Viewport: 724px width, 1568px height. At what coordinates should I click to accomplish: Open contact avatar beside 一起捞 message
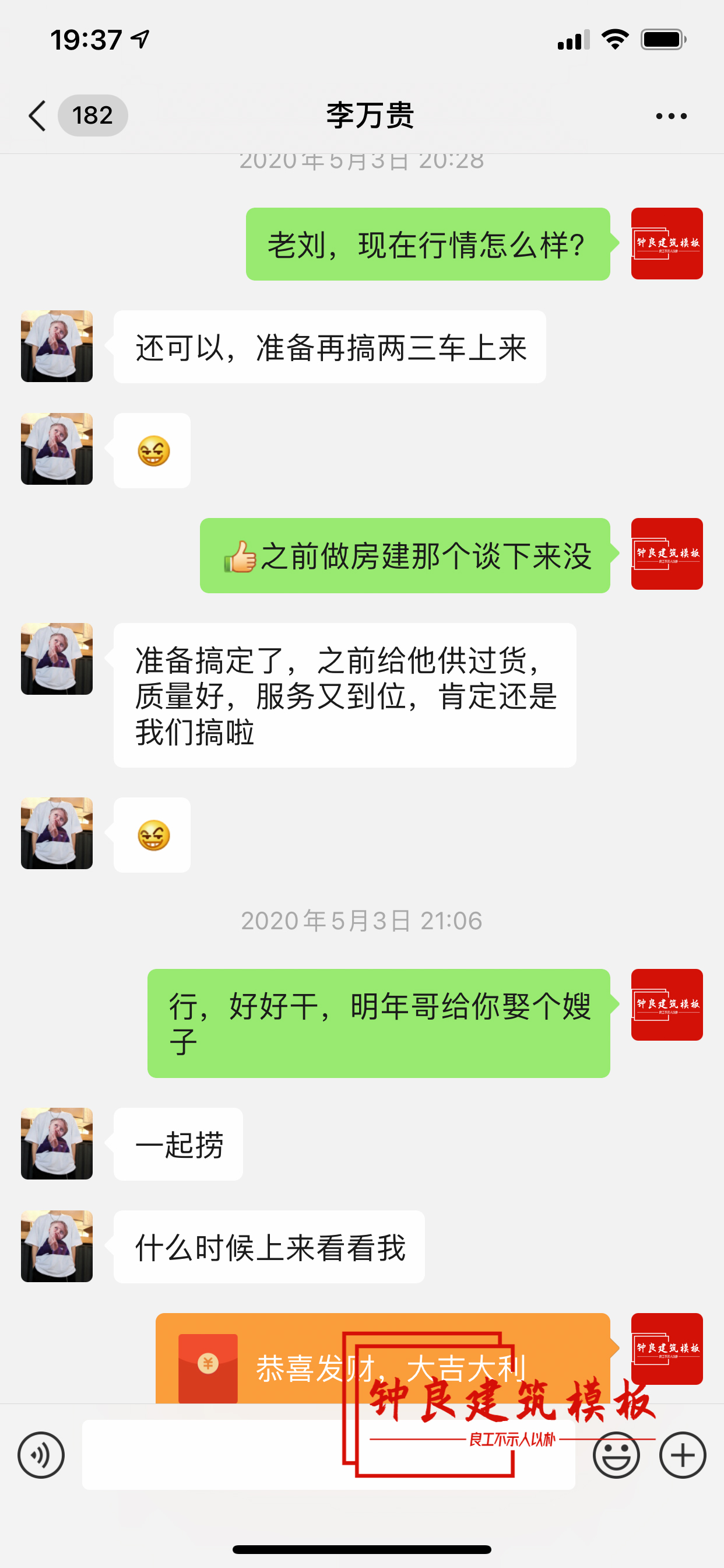pos(57,1143)
